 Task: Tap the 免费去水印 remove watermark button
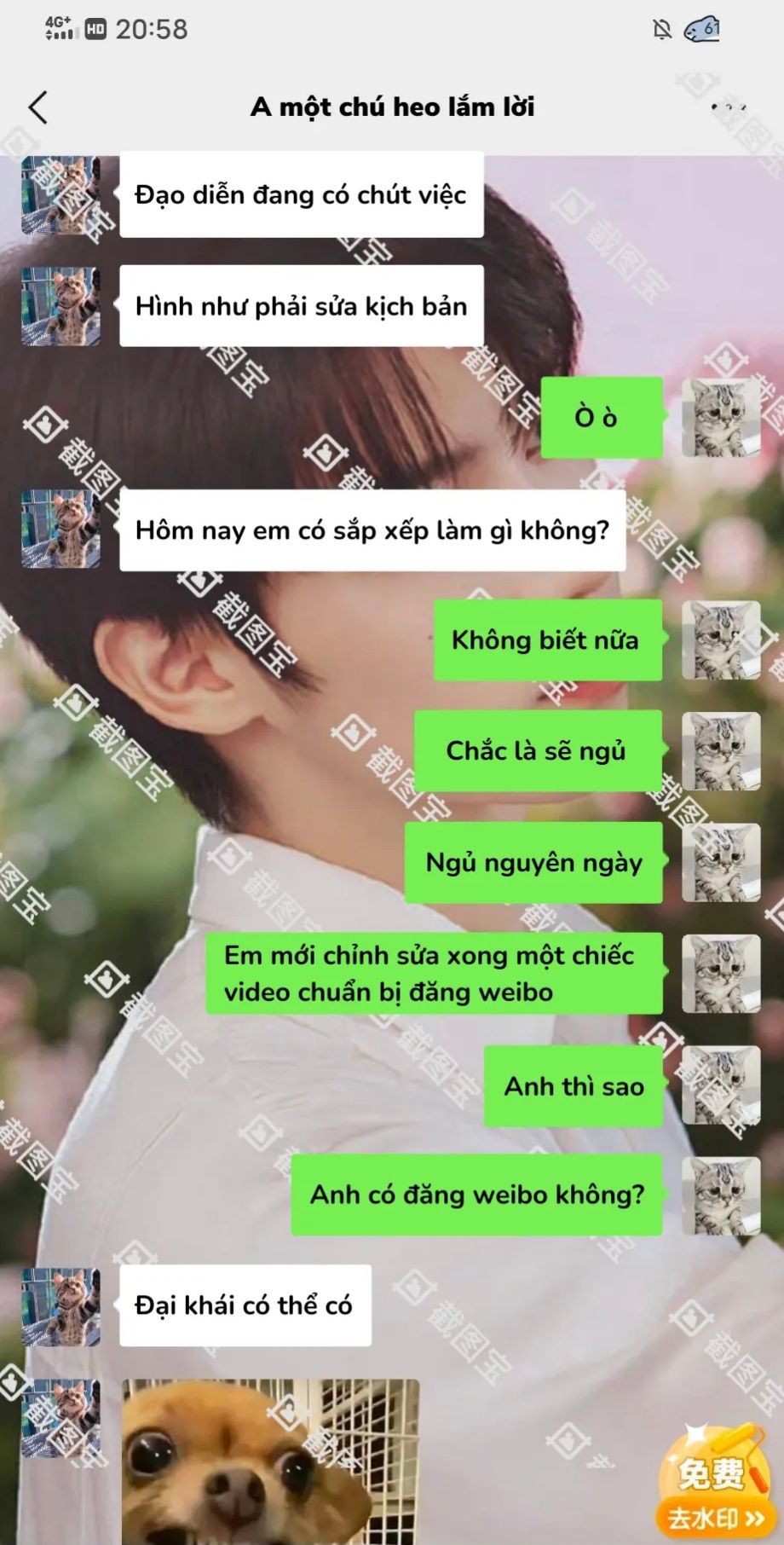(716, 1485)
